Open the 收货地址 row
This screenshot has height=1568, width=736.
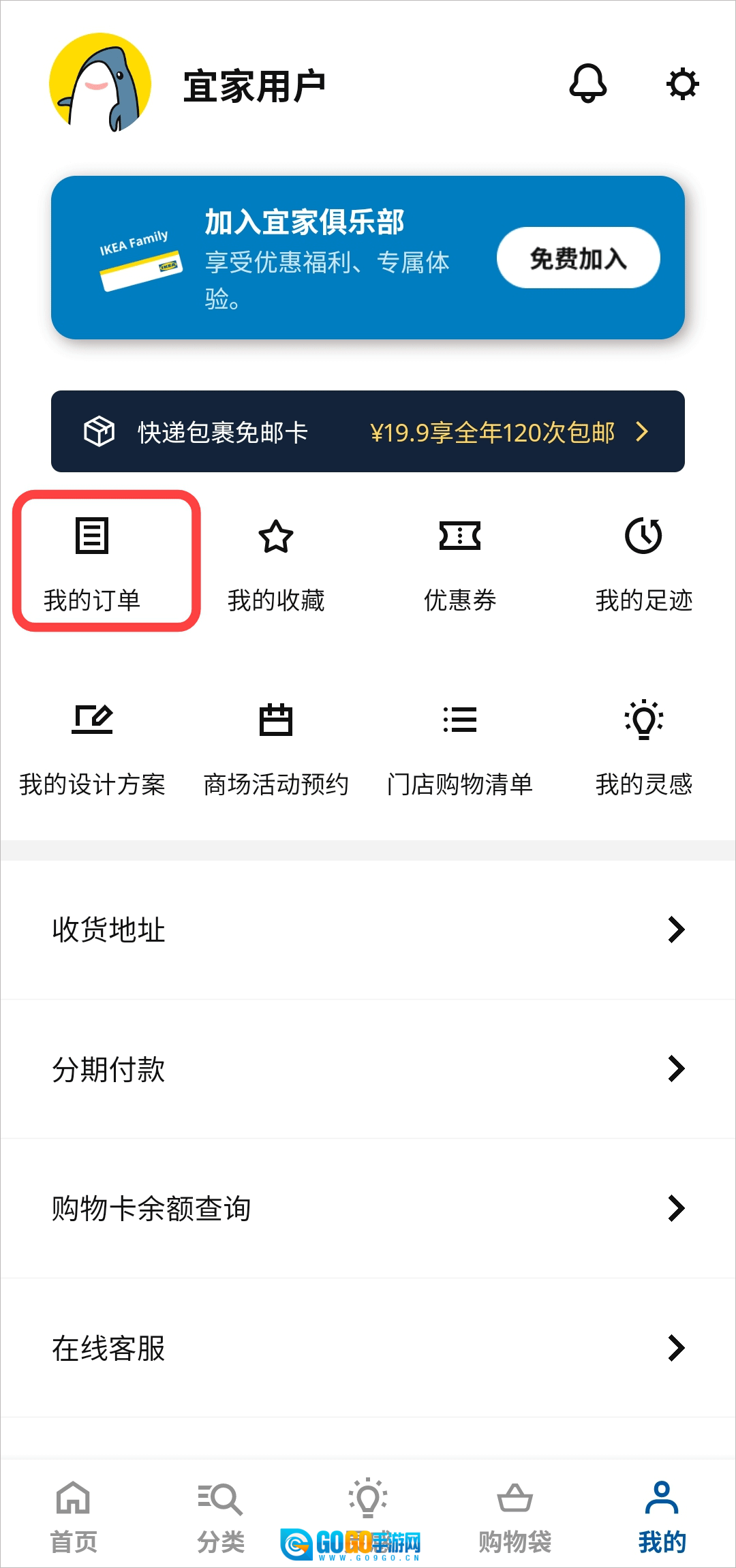pyautogui.click(x=368, y=929)
